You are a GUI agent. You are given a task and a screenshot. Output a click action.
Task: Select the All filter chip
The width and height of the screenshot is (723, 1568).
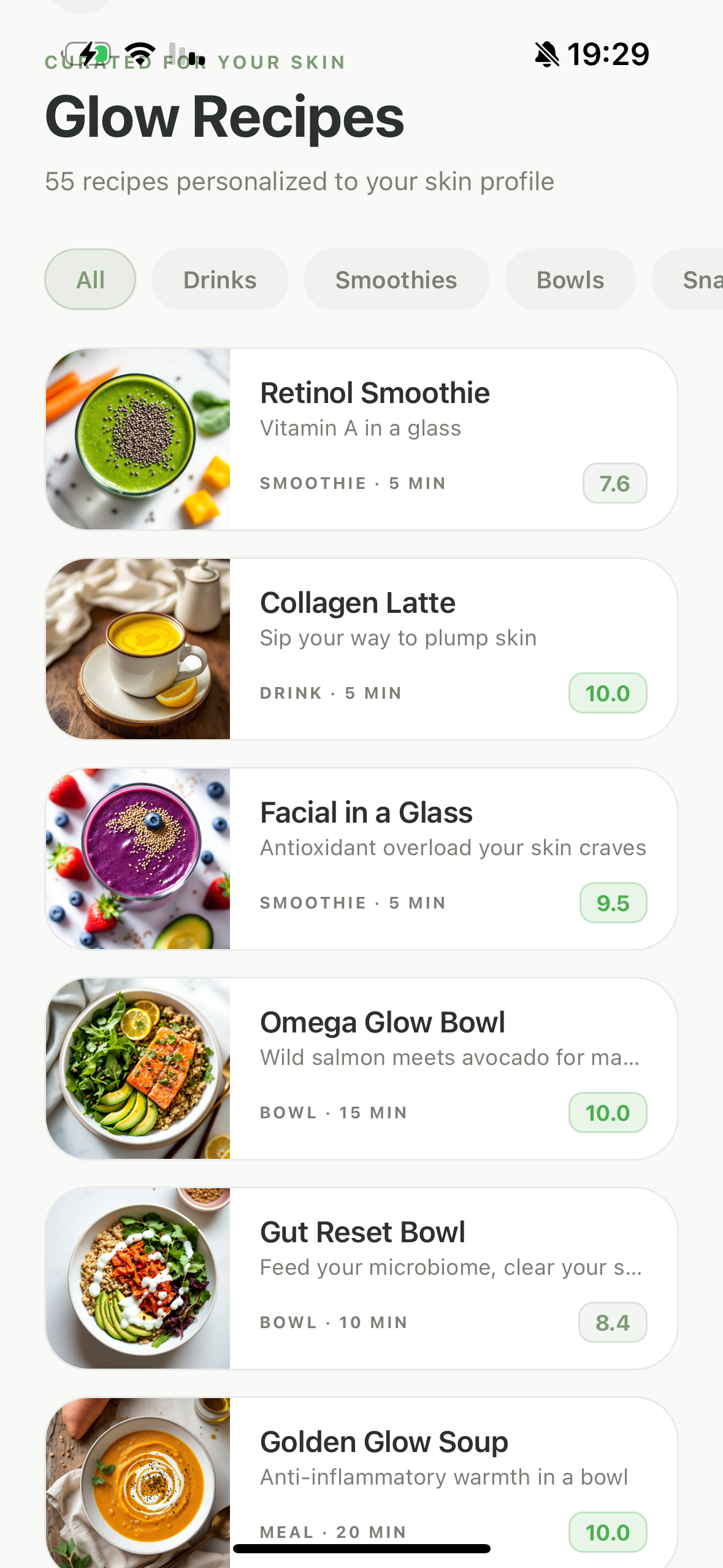click(x=90, y=279)
